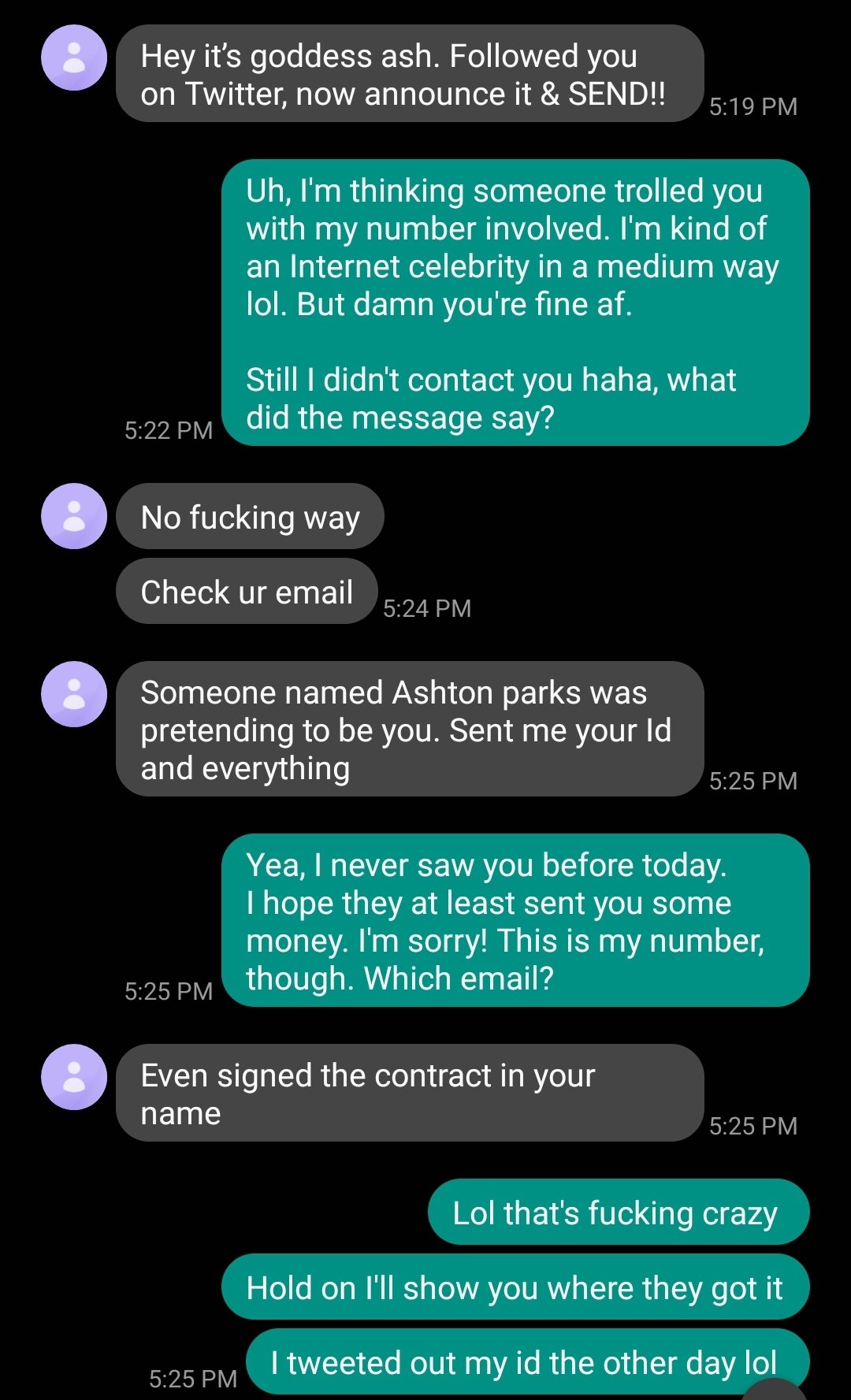Tap the avatar next to 'No fucking way'
This screenshot has height=1400, width=851.
point(74,516)
